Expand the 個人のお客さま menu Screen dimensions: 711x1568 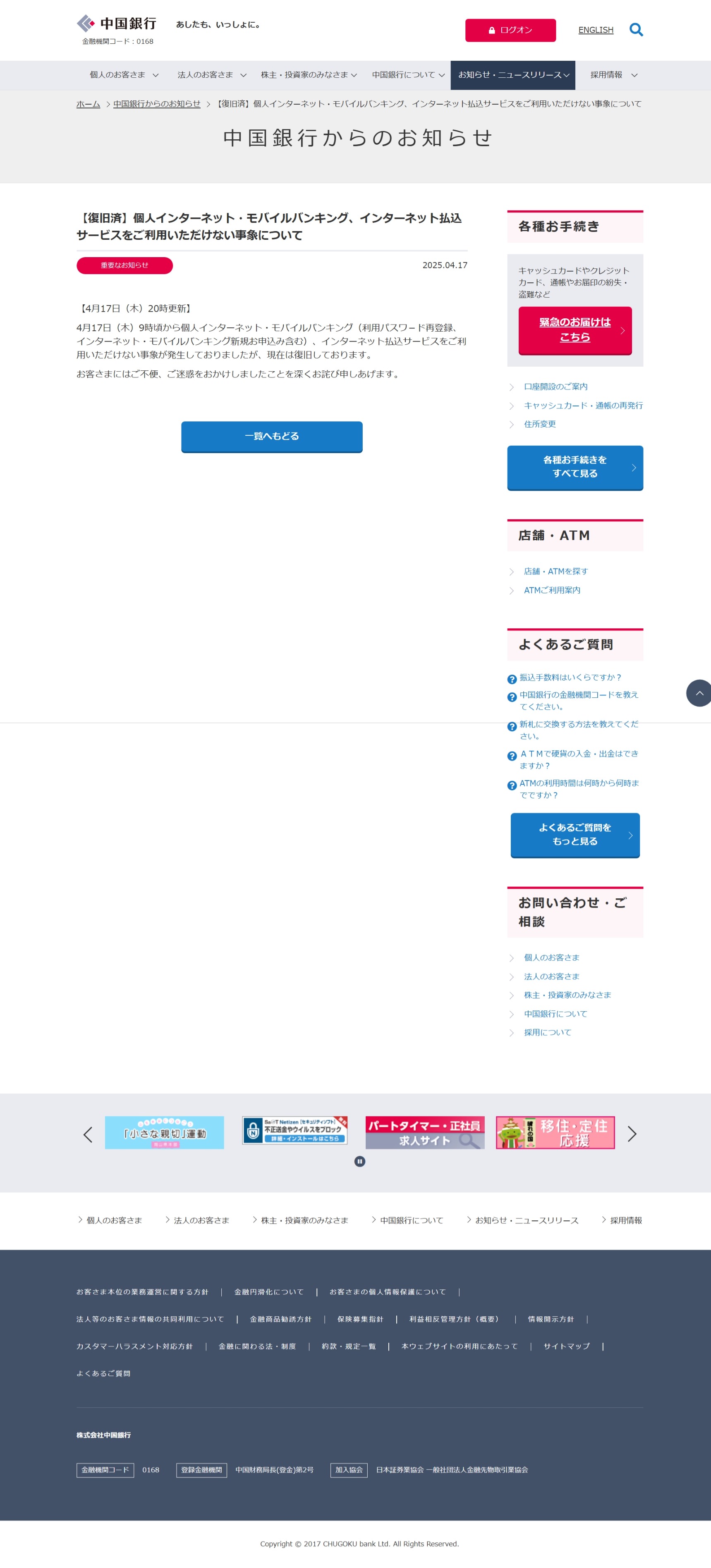coord(124,75)
